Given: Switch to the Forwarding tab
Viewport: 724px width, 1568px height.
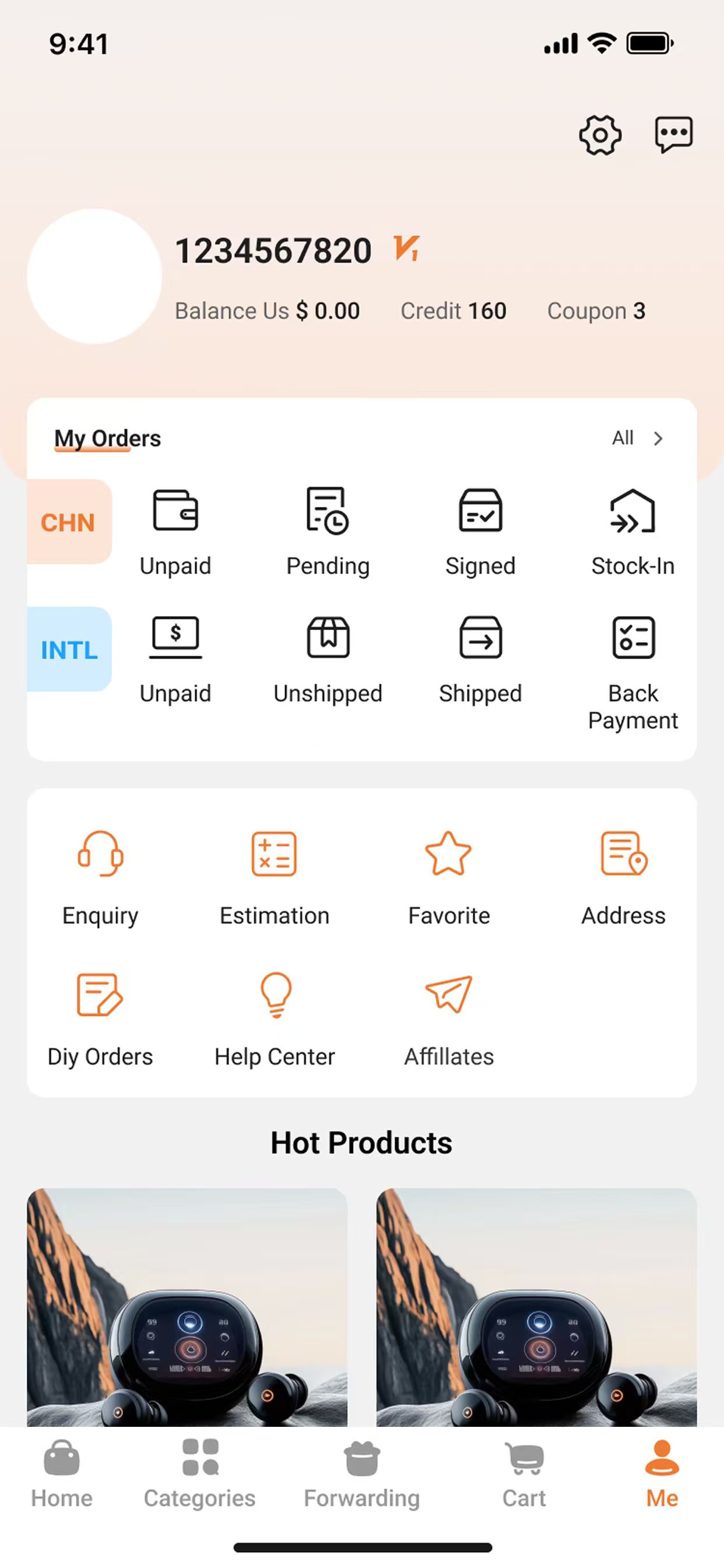Looking at the screenshot, I should [362, 1473].
